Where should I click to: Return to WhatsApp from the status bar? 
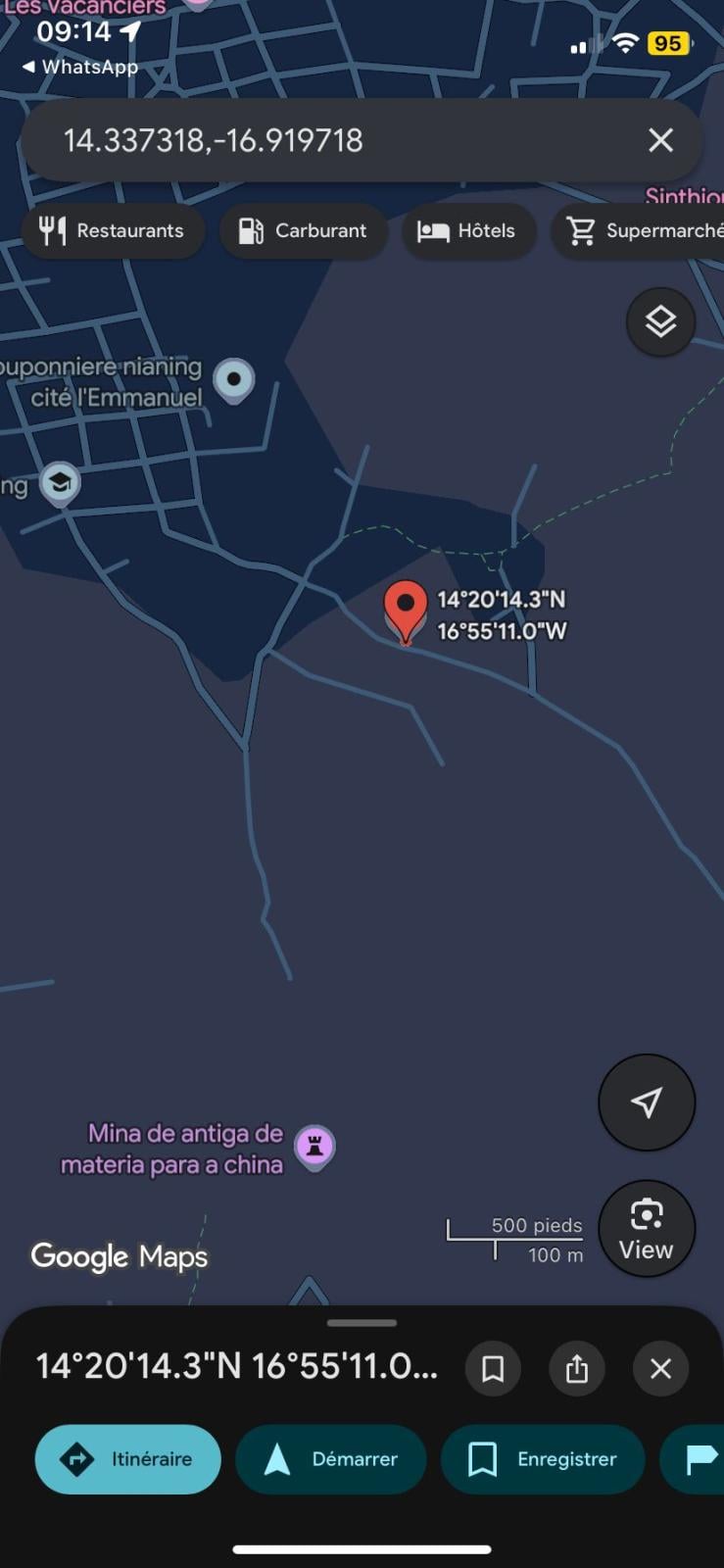tap(78, 67)
